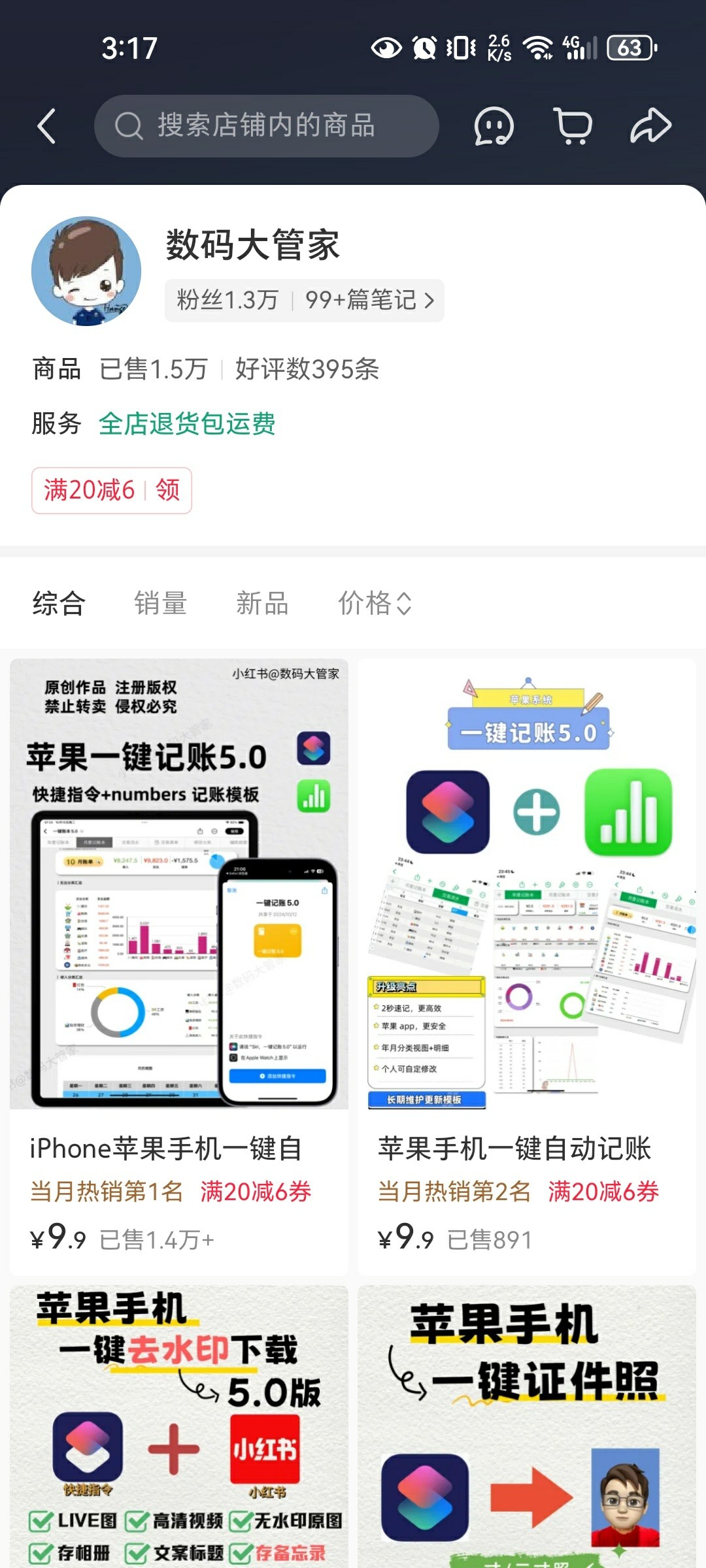Sort products by 销量

click(161, 603)
